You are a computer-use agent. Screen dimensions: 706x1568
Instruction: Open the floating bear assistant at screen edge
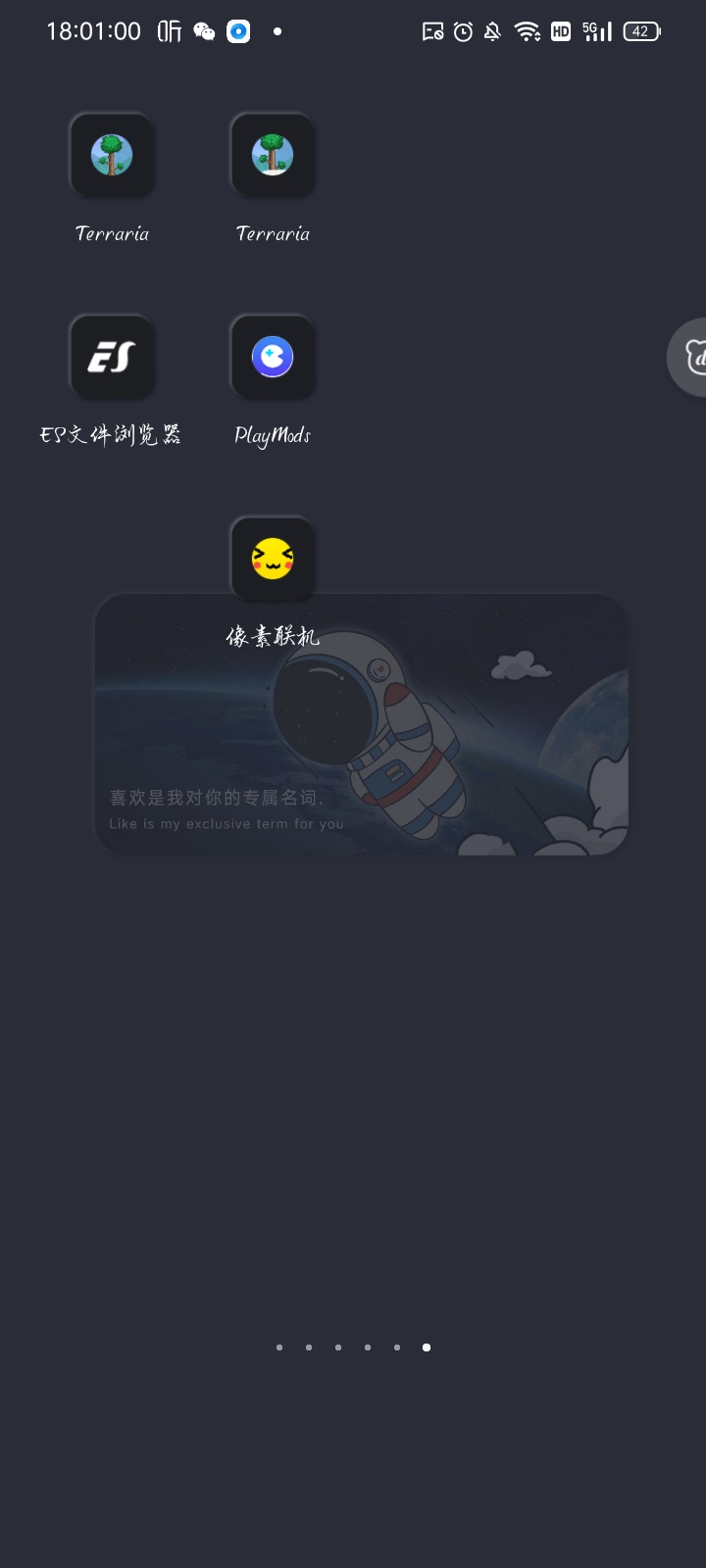pos(690,358)
